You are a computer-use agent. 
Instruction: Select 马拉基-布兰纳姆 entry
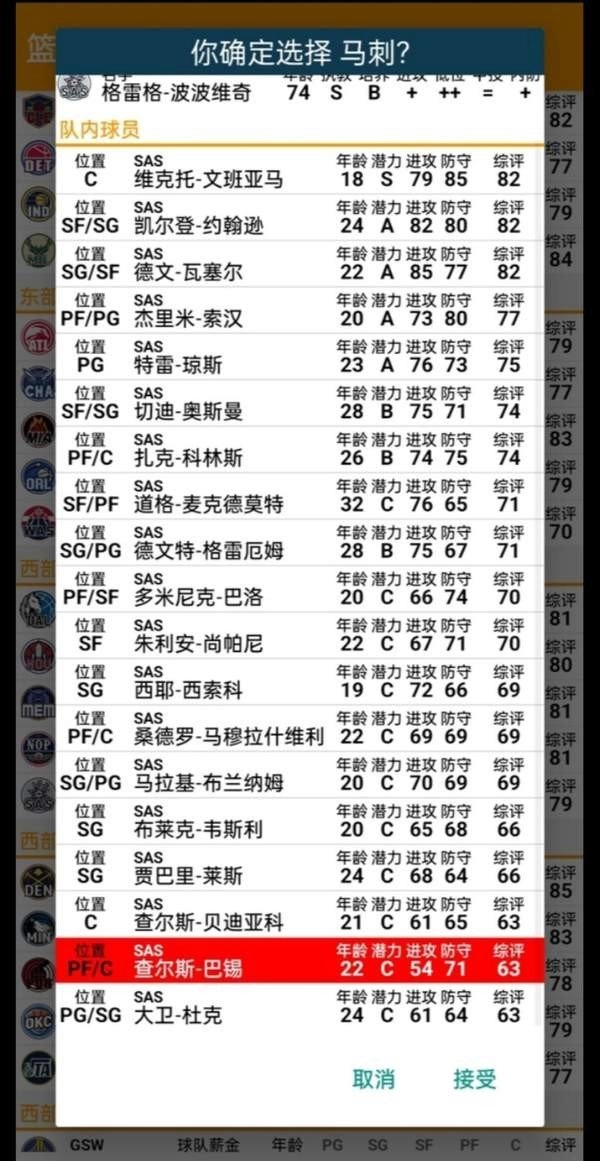coord(299,775)
